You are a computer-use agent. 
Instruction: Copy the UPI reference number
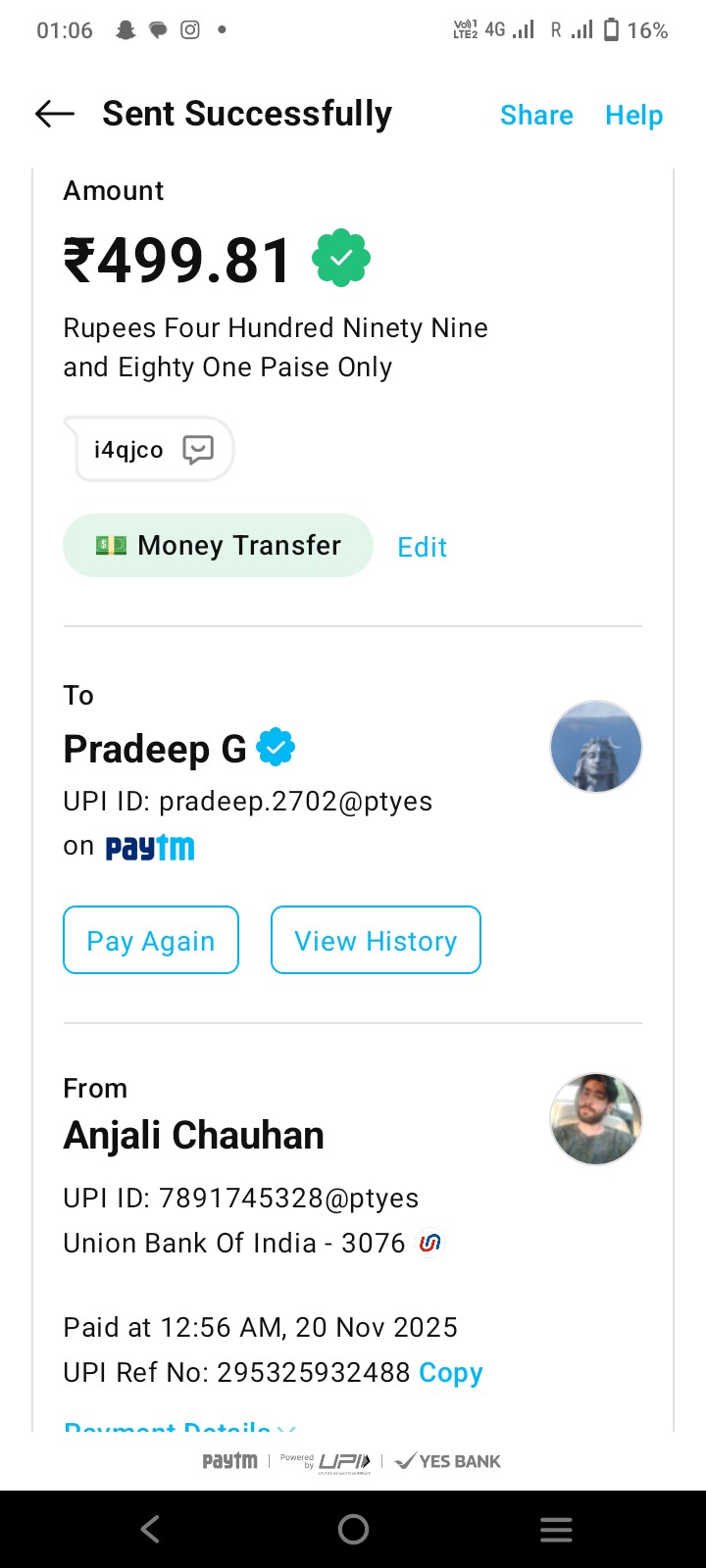coord(450,1372)
